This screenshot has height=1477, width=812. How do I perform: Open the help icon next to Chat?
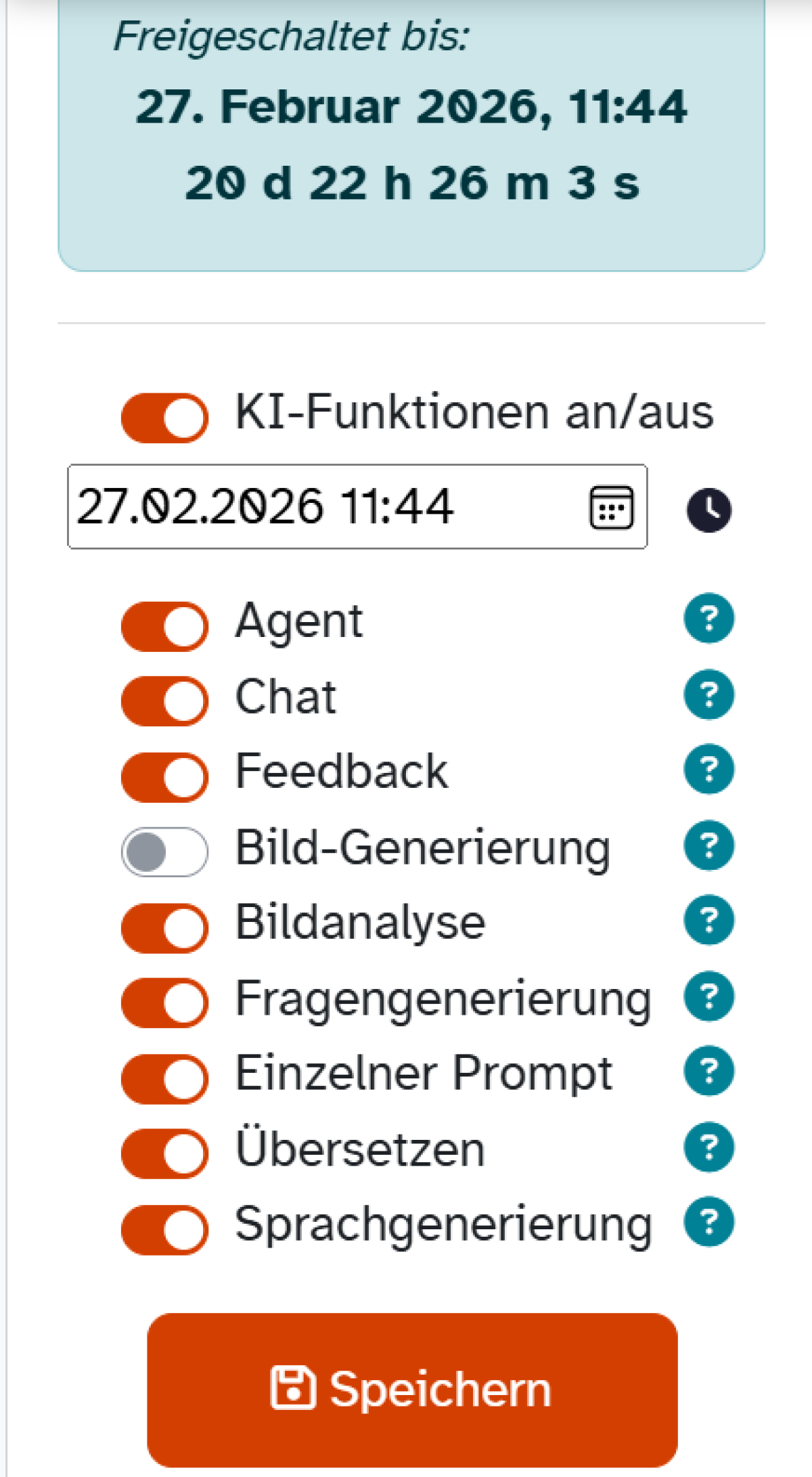tap(708, 695)
